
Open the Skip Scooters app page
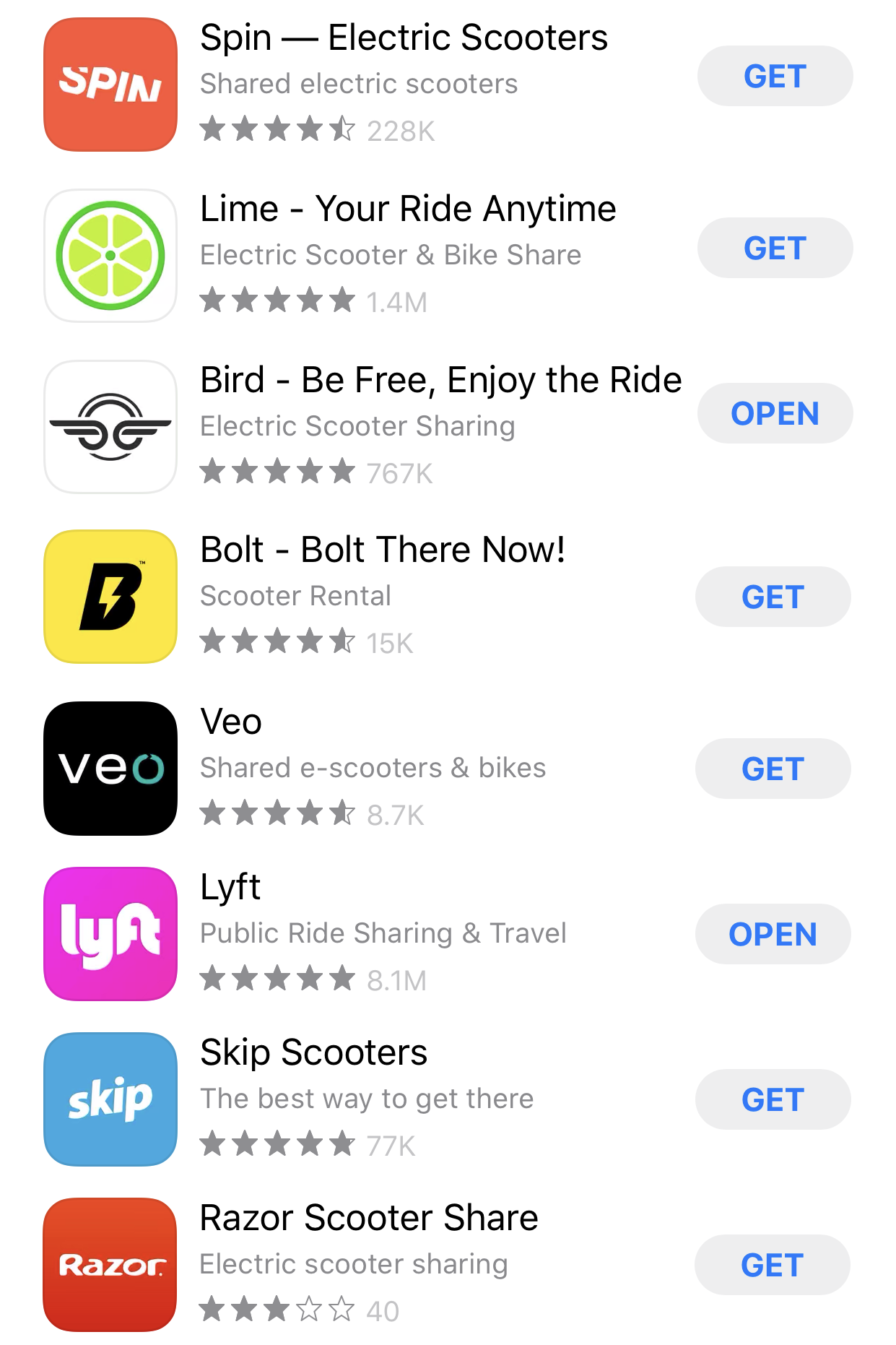[313, 1053]
